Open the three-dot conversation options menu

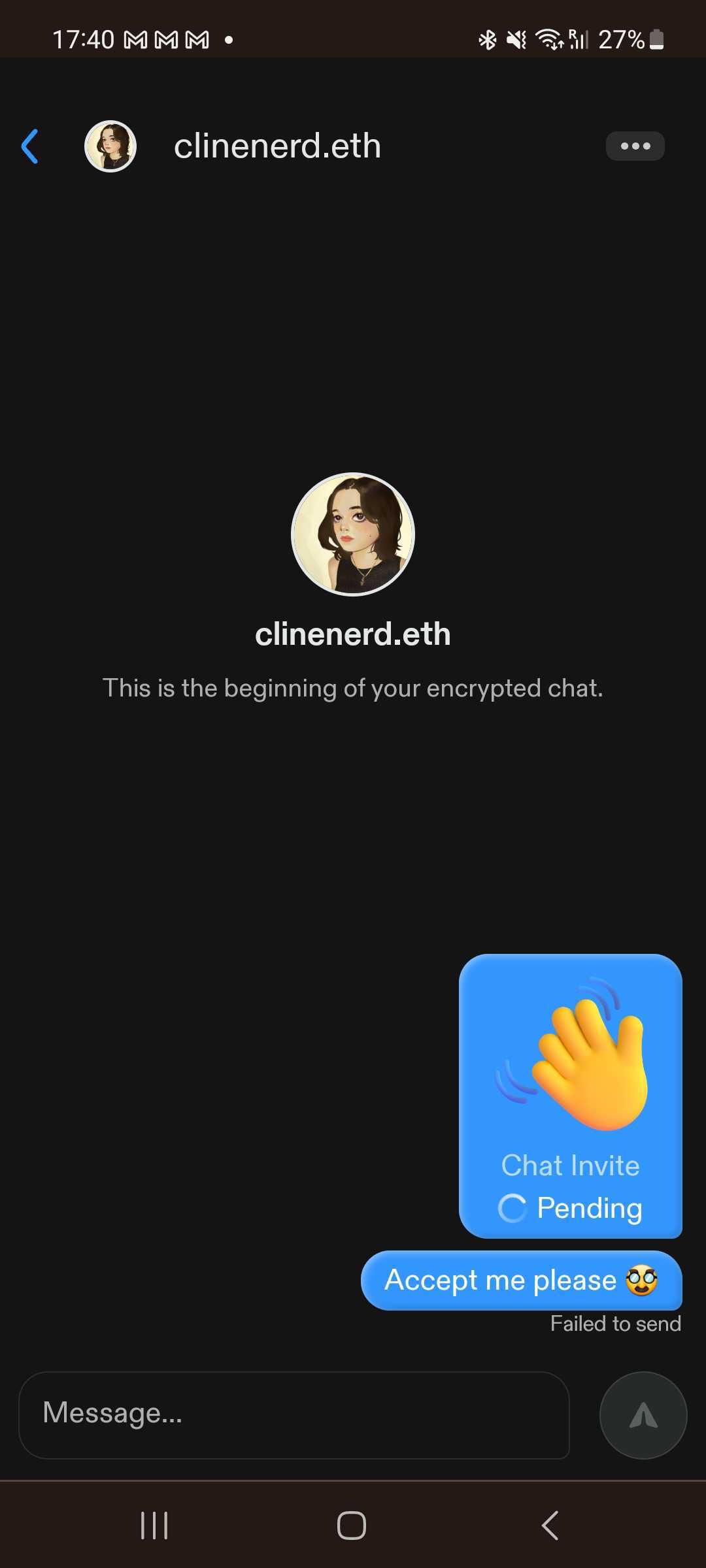(x=634, y=146)
